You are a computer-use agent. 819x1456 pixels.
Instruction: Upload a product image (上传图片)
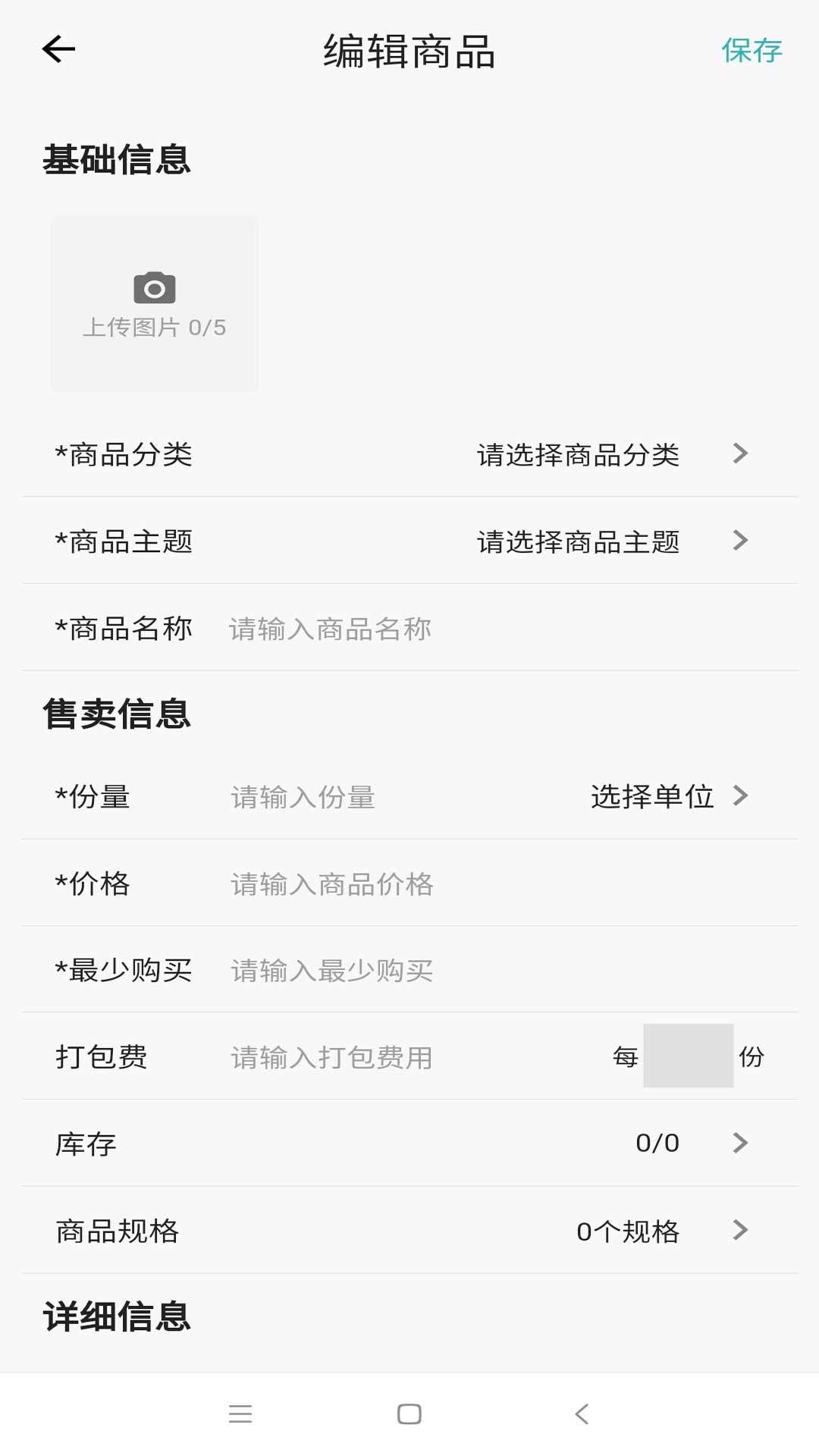pos(155,304)
